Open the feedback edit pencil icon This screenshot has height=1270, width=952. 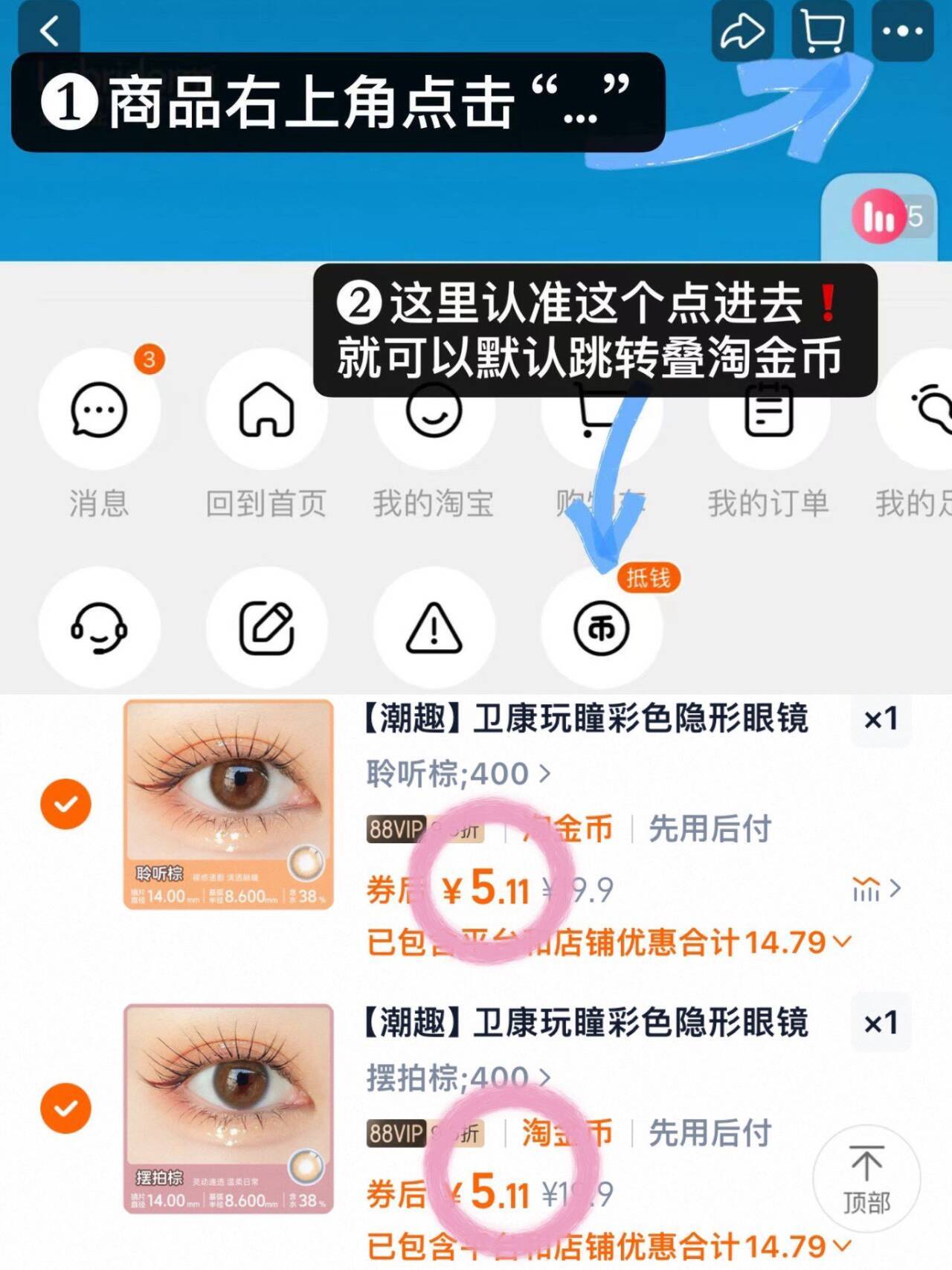pyautogui.click(x=266, y=628)
